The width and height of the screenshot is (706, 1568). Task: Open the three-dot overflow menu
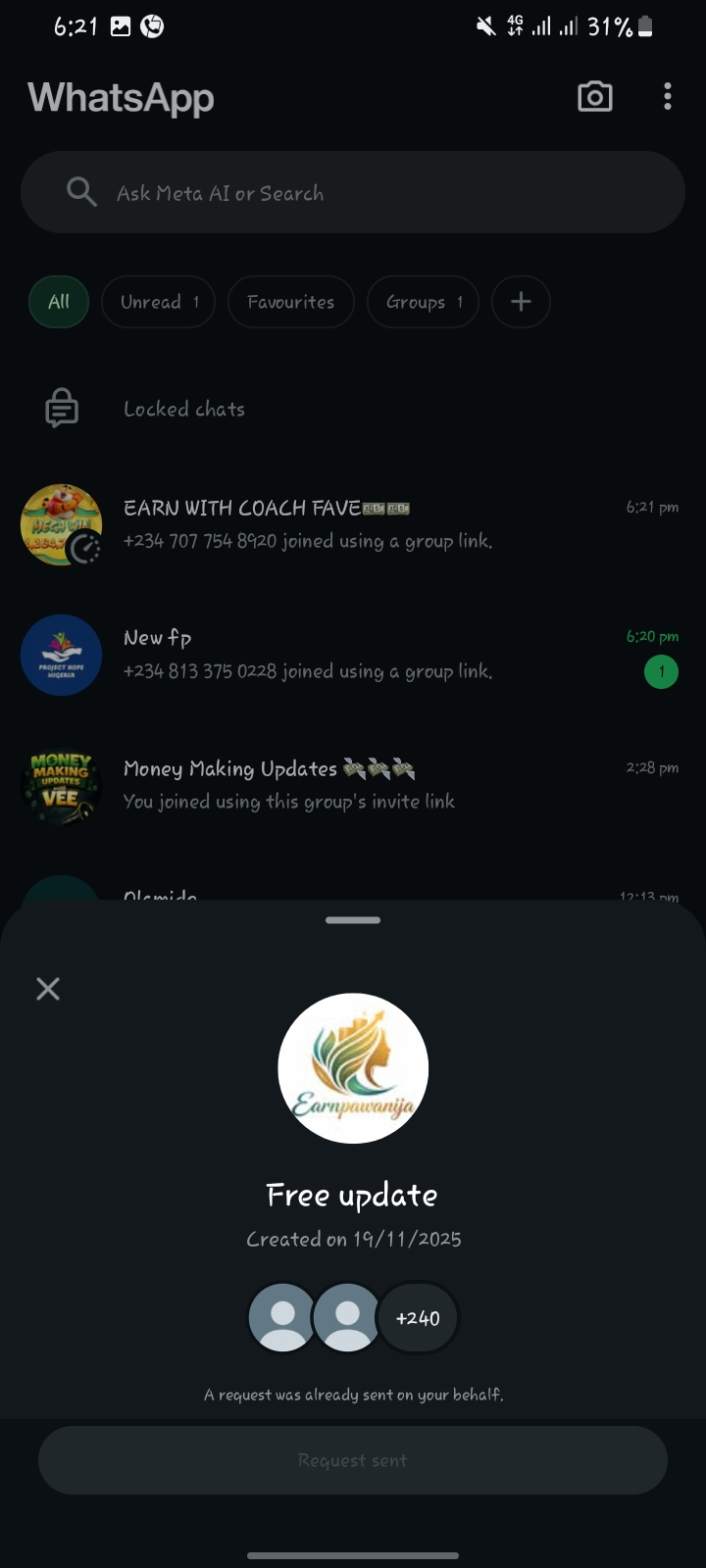click(x=668, y=97)
